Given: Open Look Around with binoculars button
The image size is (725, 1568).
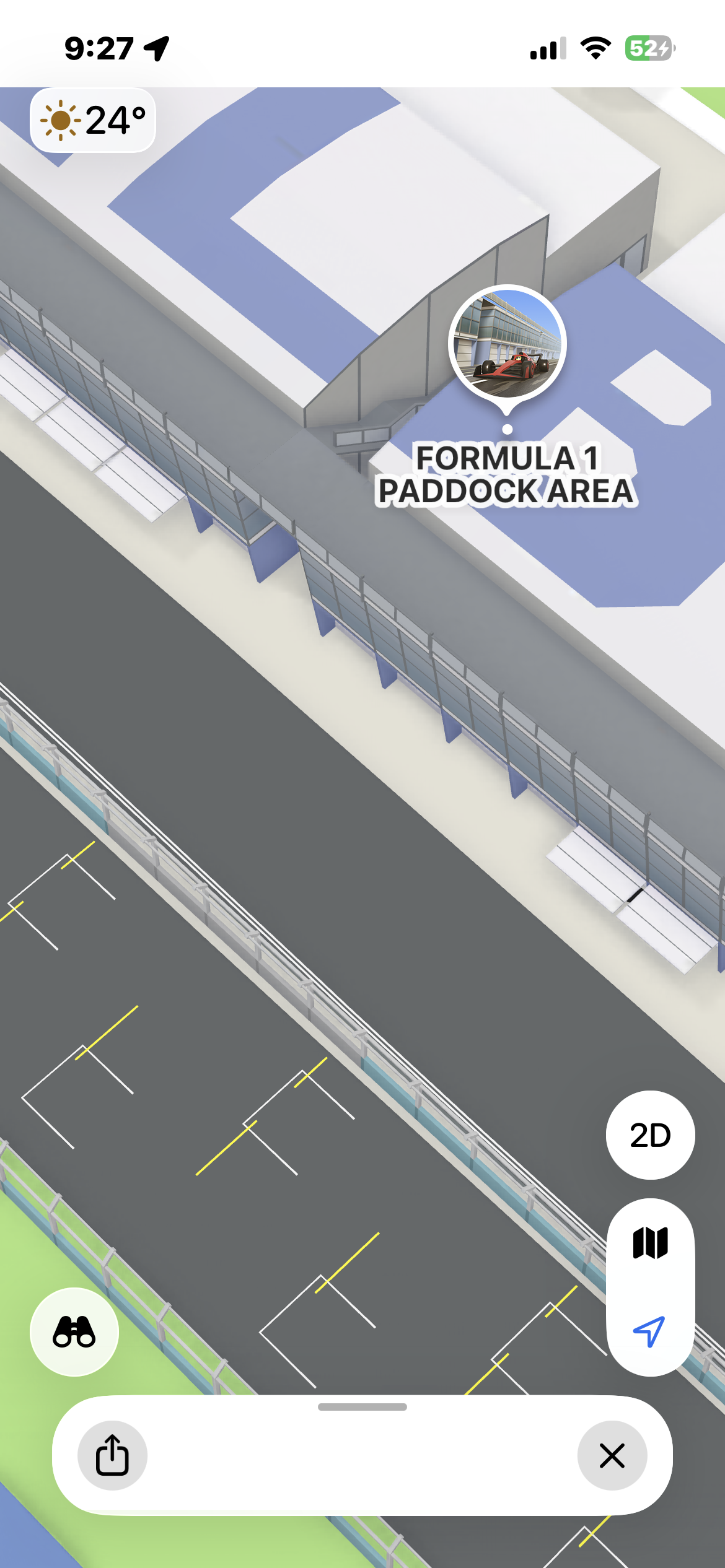Looking at the screenshot, I should point(74,1332).
